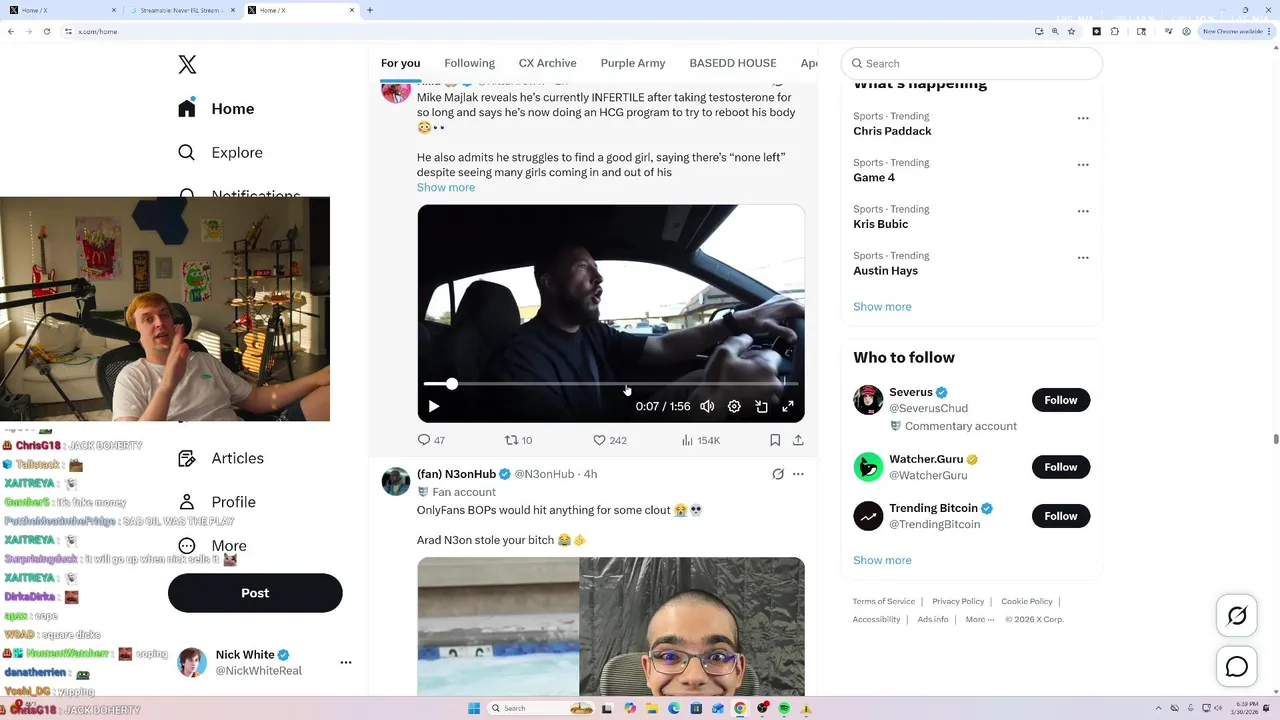The image size is (1280, 720).
Task: Reply to the post with 47 comments
Action: [424, 440]
